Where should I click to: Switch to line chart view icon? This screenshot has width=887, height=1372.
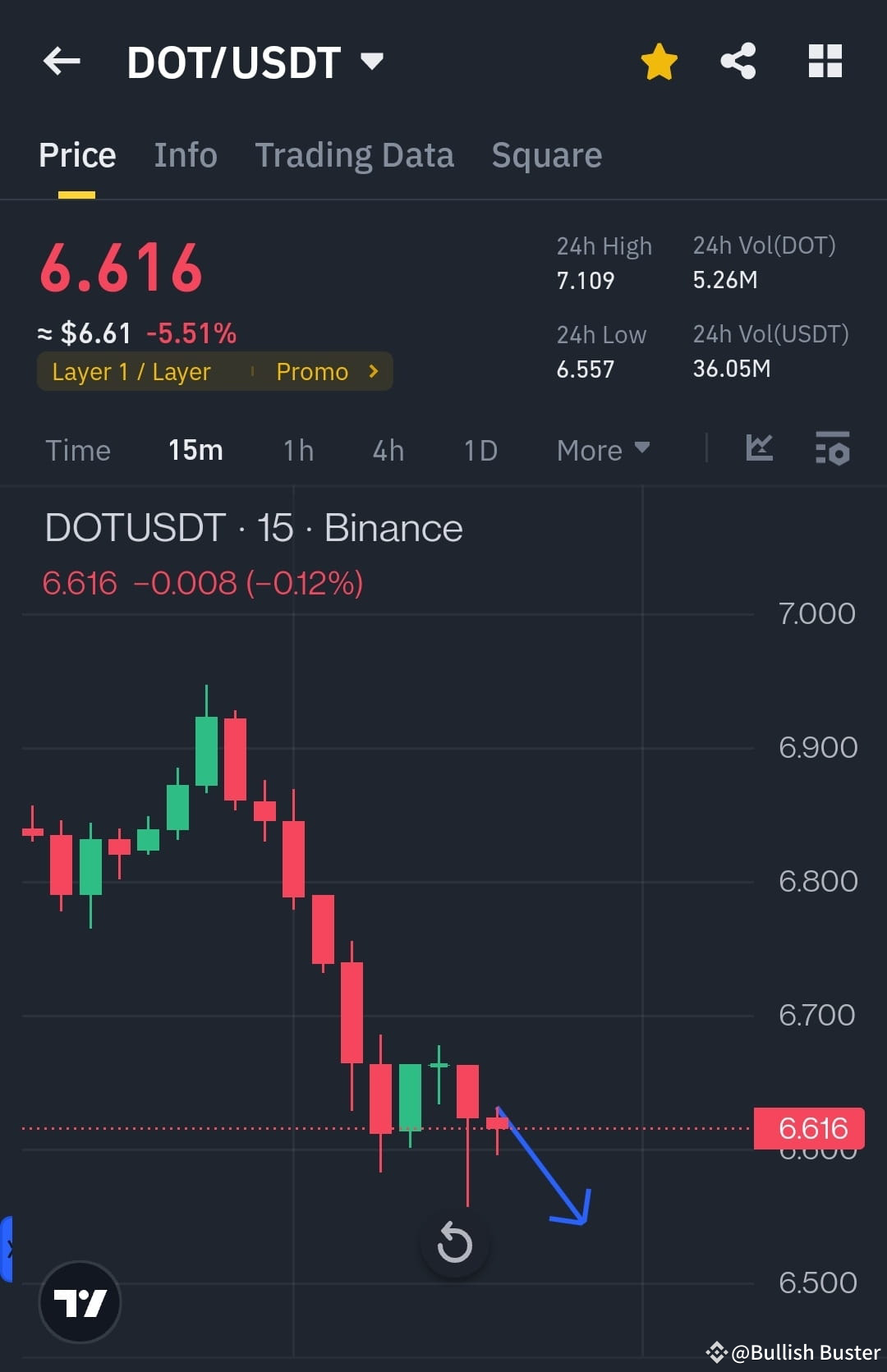(x=760, y=449)
